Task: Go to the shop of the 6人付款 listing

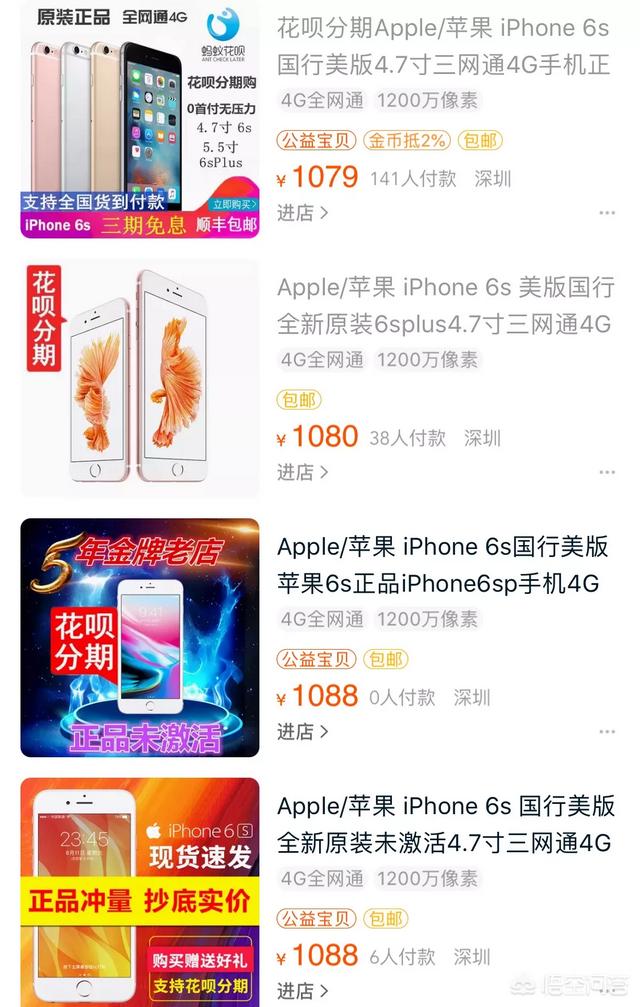Action: pyautogui.click(x=302, y=990)
